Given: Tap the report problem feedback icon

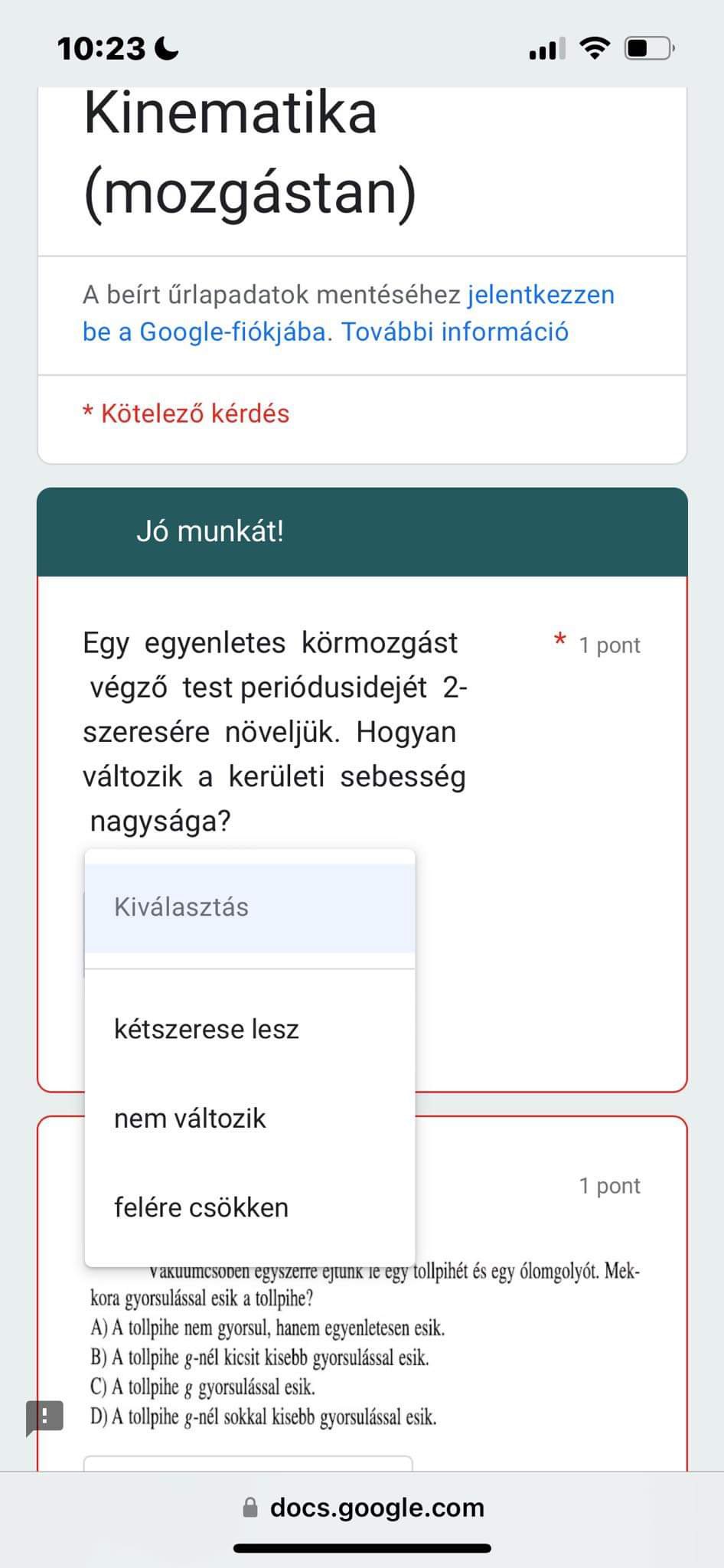Looking at the screenshot, I should (44, 1416).
